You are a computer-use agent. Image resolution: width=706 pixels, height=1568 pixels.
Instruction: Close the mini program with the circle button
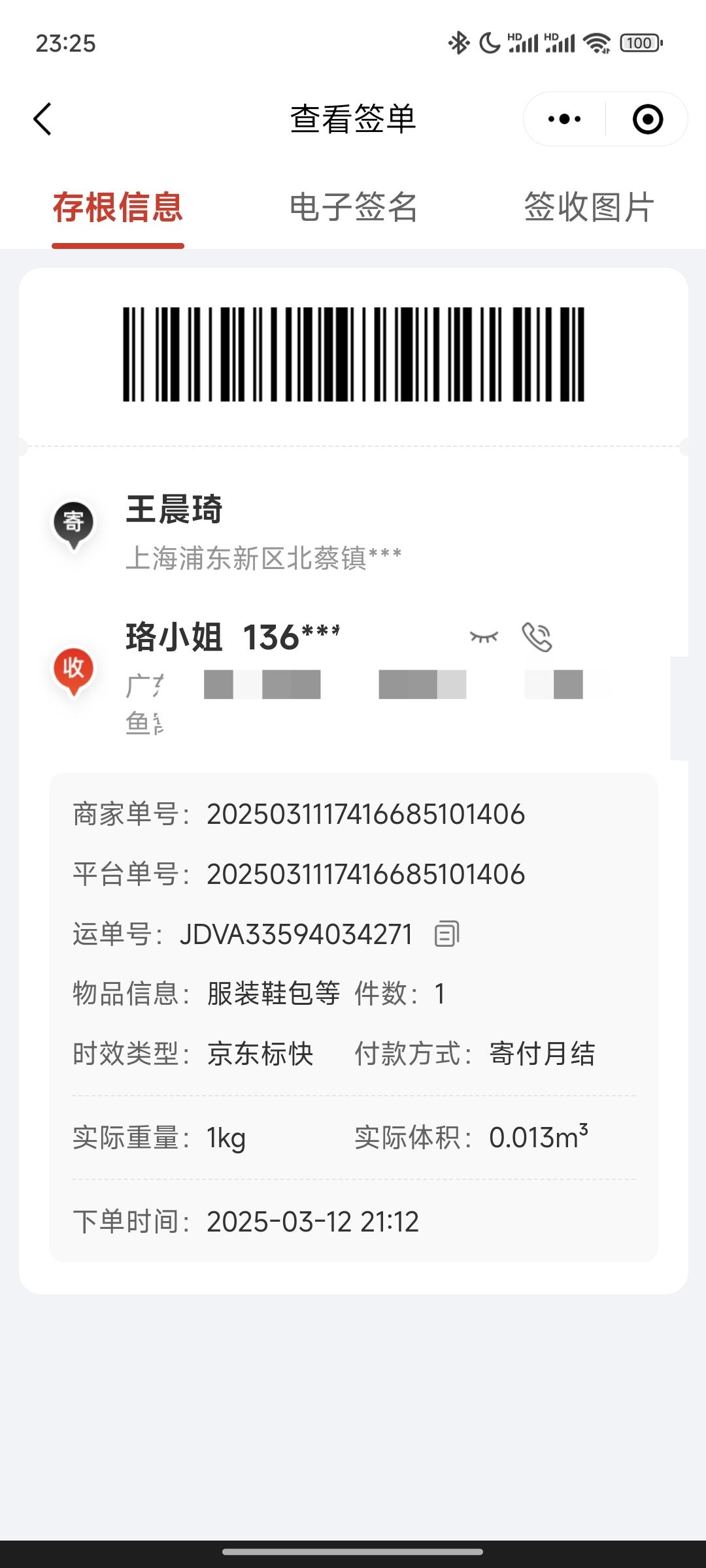[647, 119]
